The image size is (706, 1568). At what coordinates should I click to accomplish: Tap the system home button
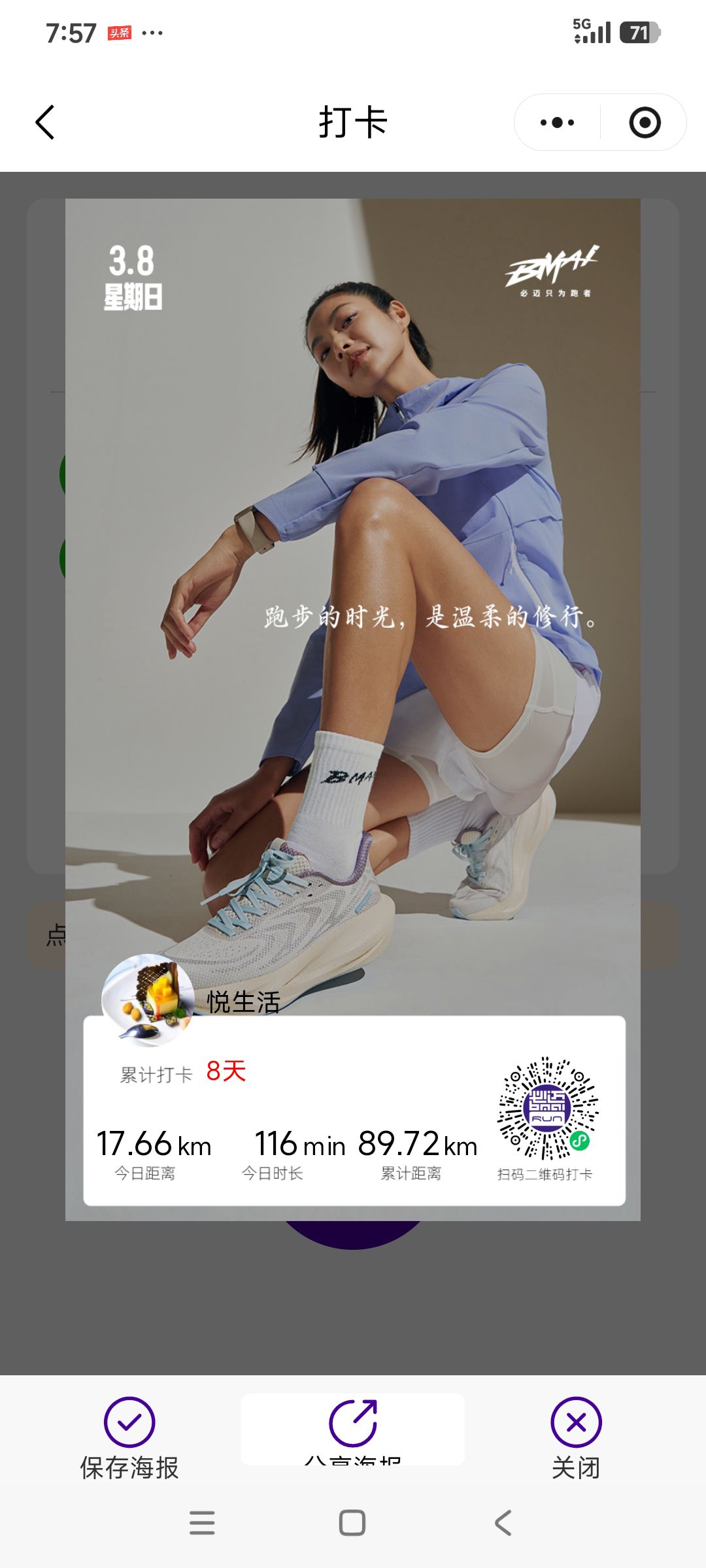coord(352,1523)
